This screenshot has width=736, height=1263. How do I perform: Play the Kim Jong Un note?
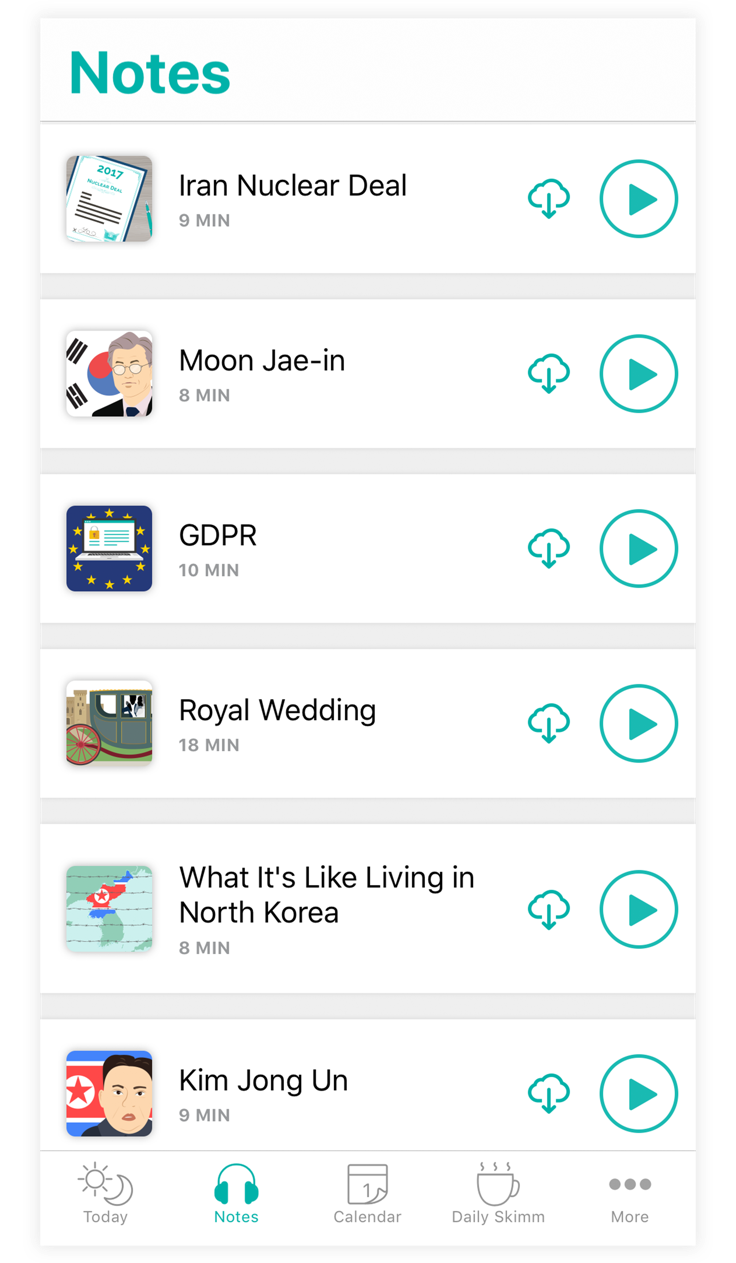(x=638, y=1094)
